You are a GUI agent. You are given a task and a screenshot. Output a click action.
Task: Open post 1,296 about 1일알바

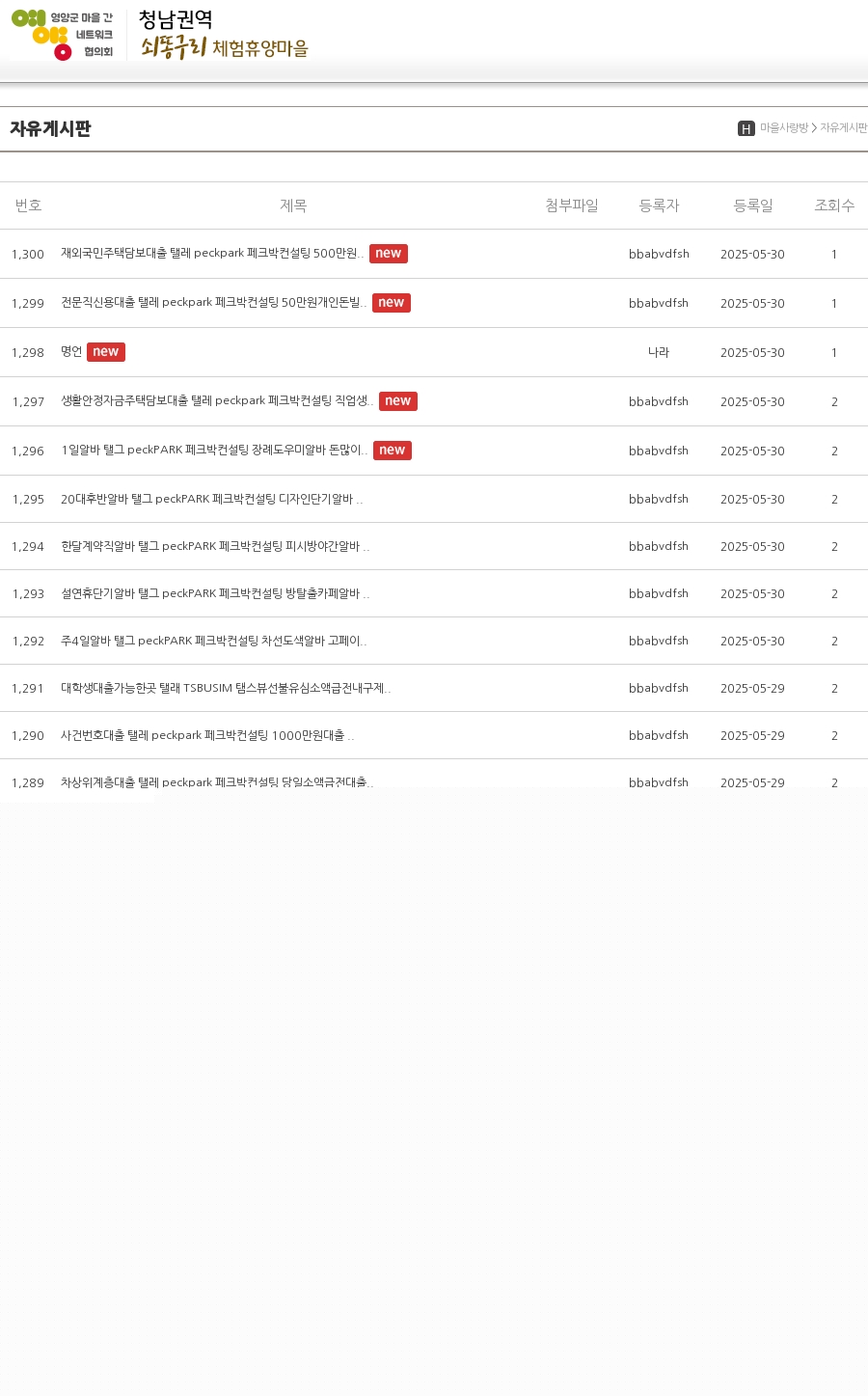tap(214, 451)
